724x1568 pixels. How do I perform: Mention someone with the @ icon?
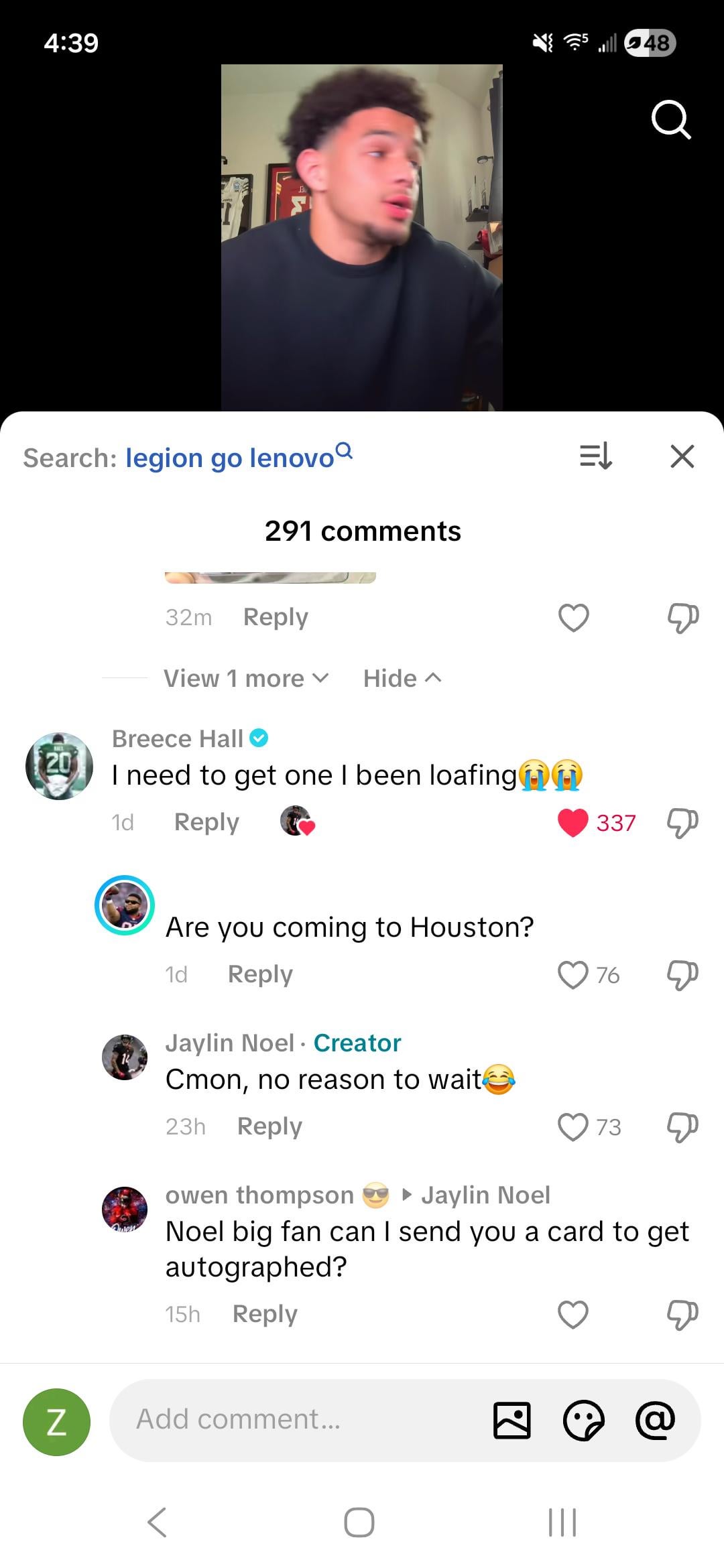click(655, 1420)
